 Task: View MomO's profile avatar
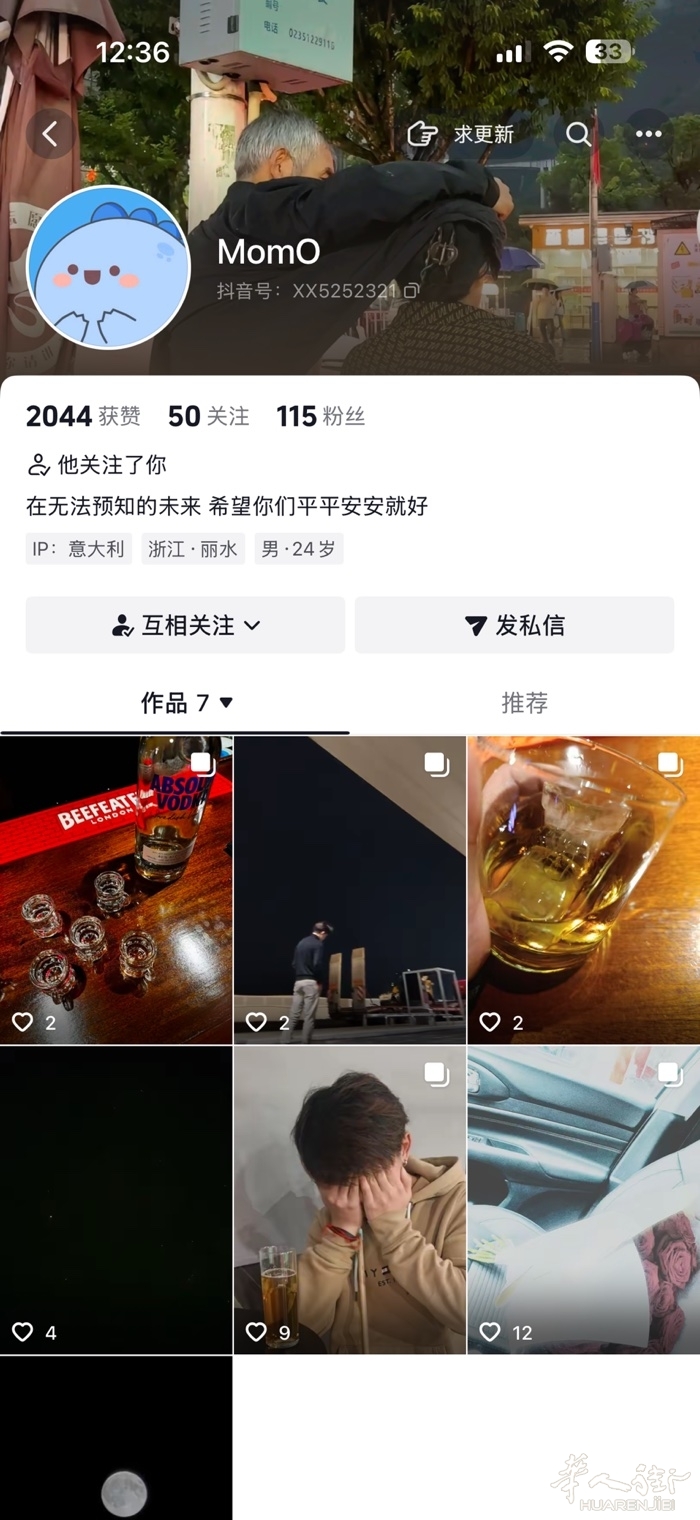pyautogui.click(x=108, y=267)
